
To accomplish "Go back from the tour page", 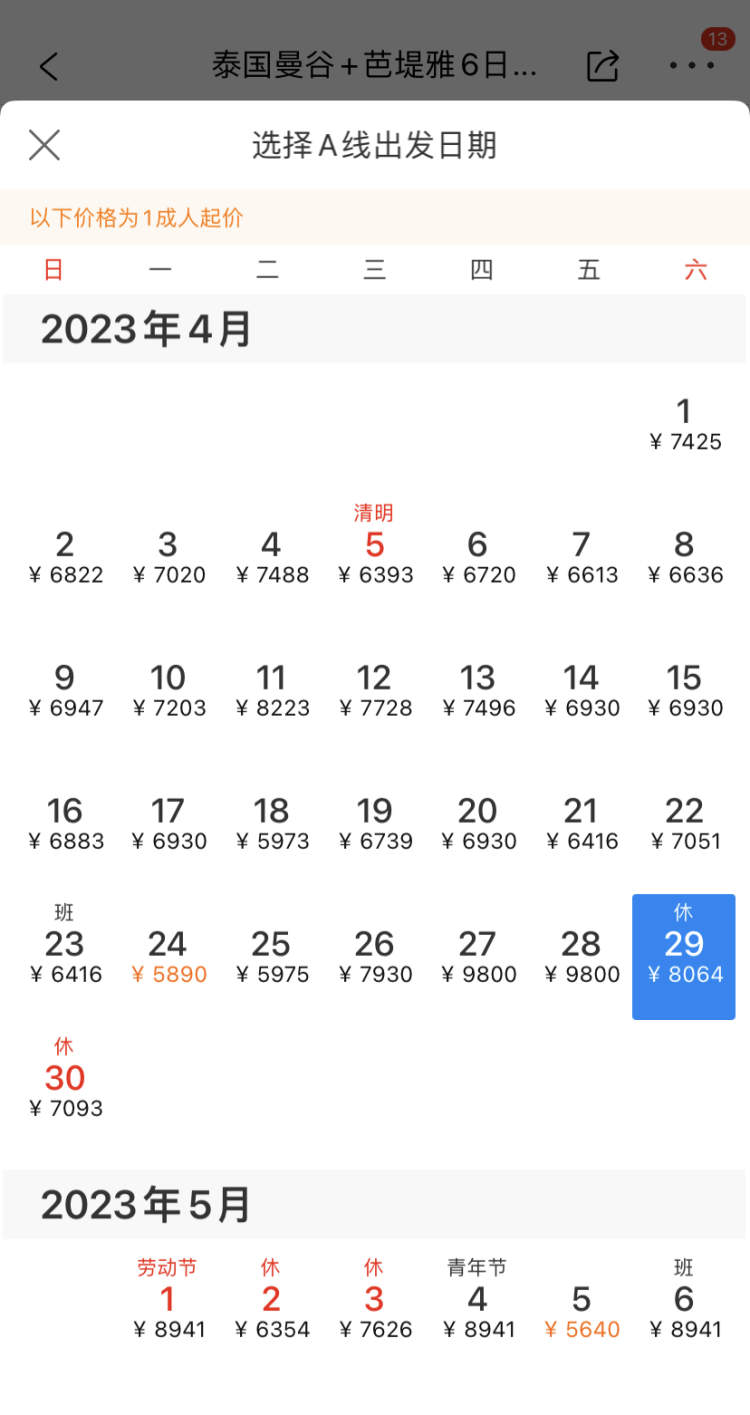I will click(48, 67).
